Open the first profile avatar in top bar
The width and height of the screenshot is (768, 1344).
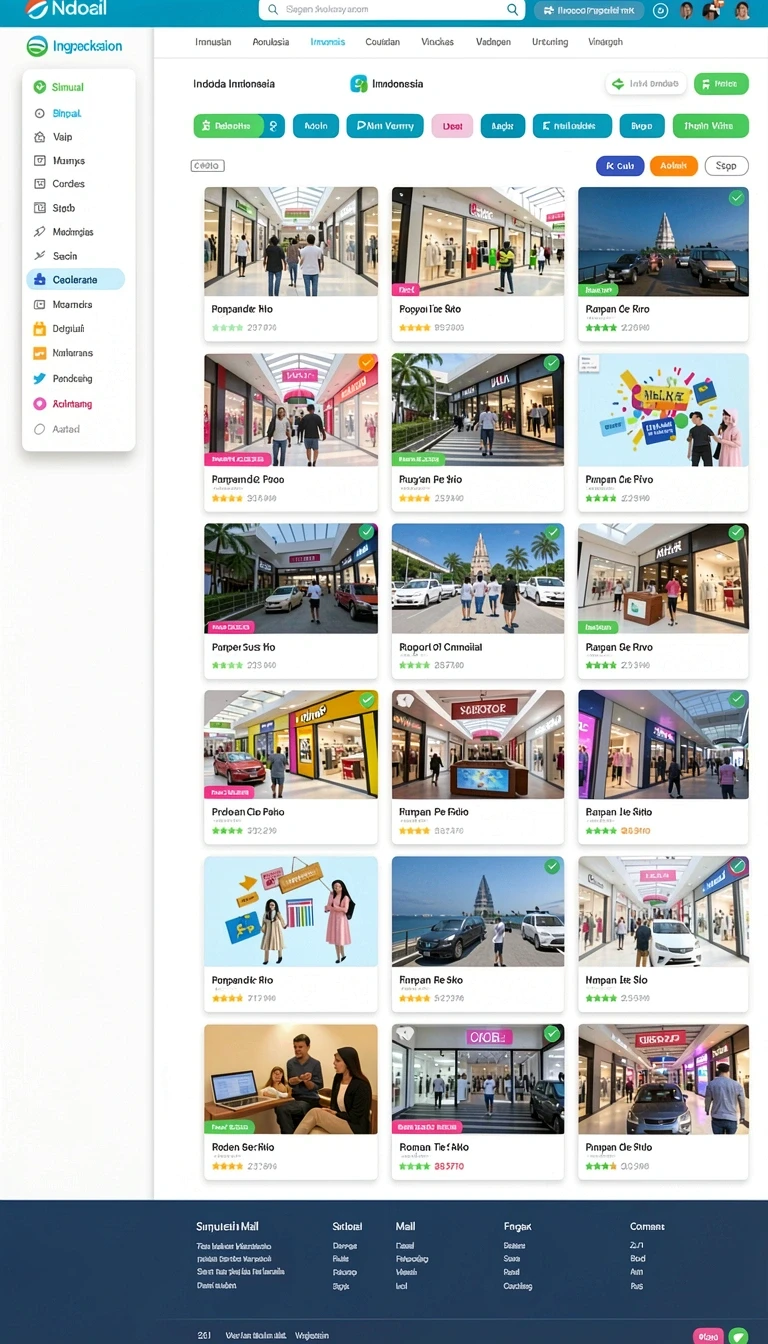click(x=687, y=11)
